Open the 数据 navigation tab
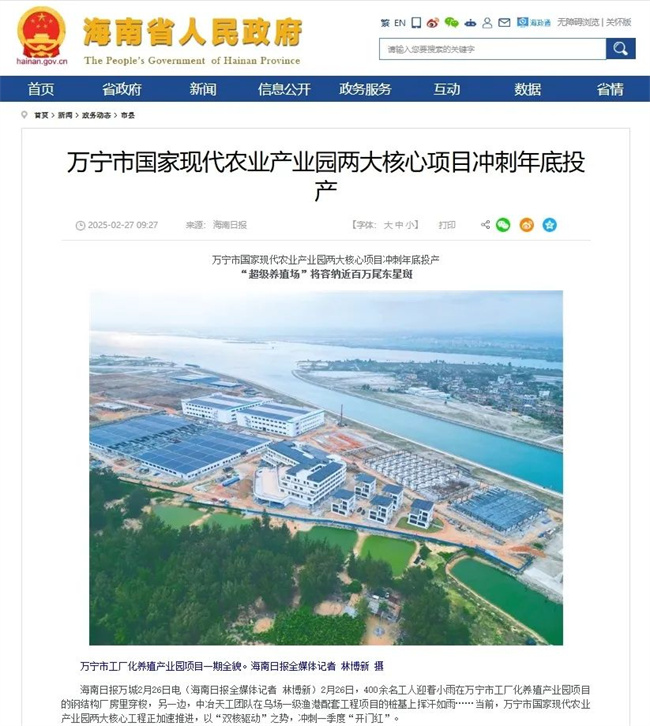 click(x=528, y=89)
